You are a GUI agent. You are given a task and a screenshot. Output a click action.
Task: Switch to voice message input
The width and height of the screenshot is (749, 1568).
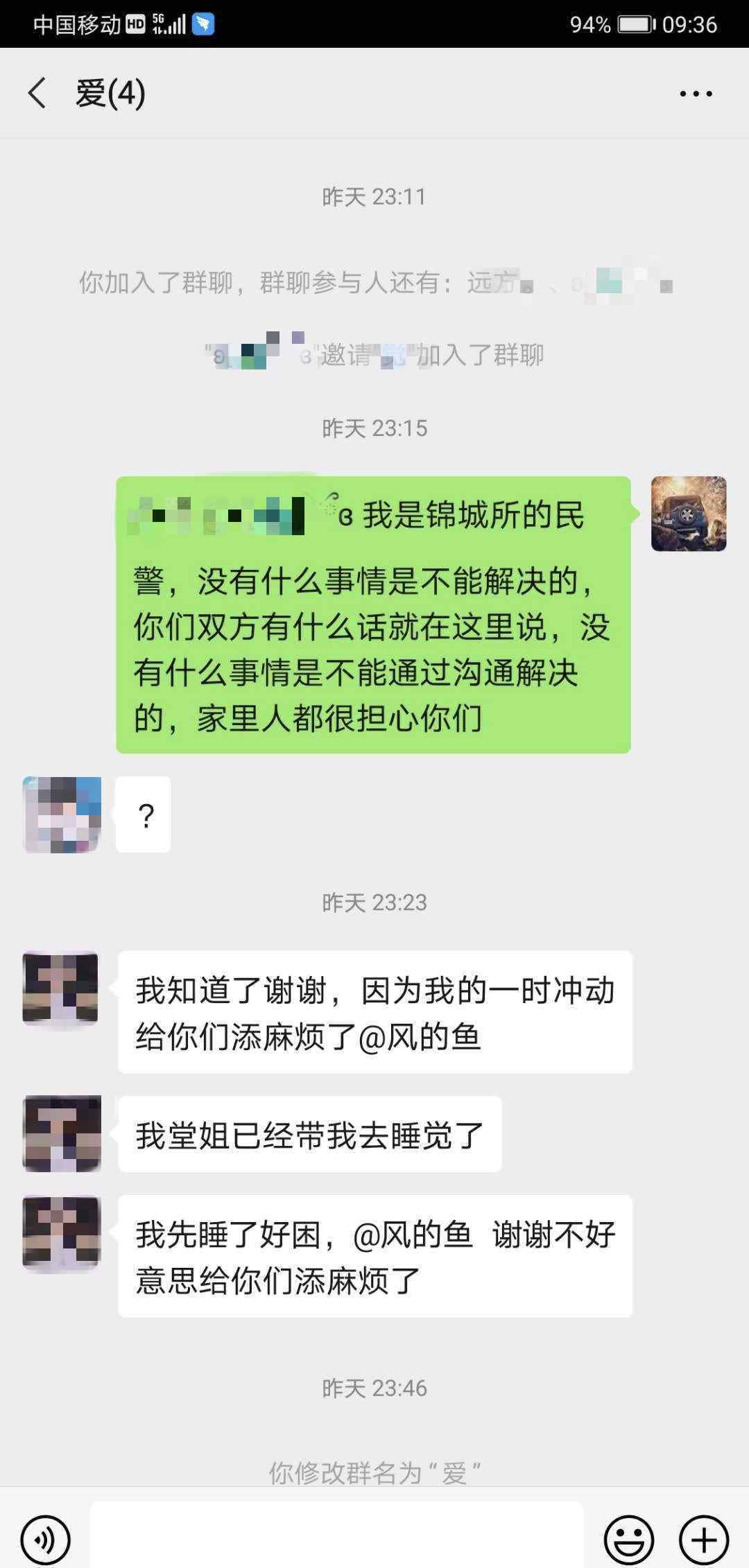pyautogui.click(x=46, y=1539)
